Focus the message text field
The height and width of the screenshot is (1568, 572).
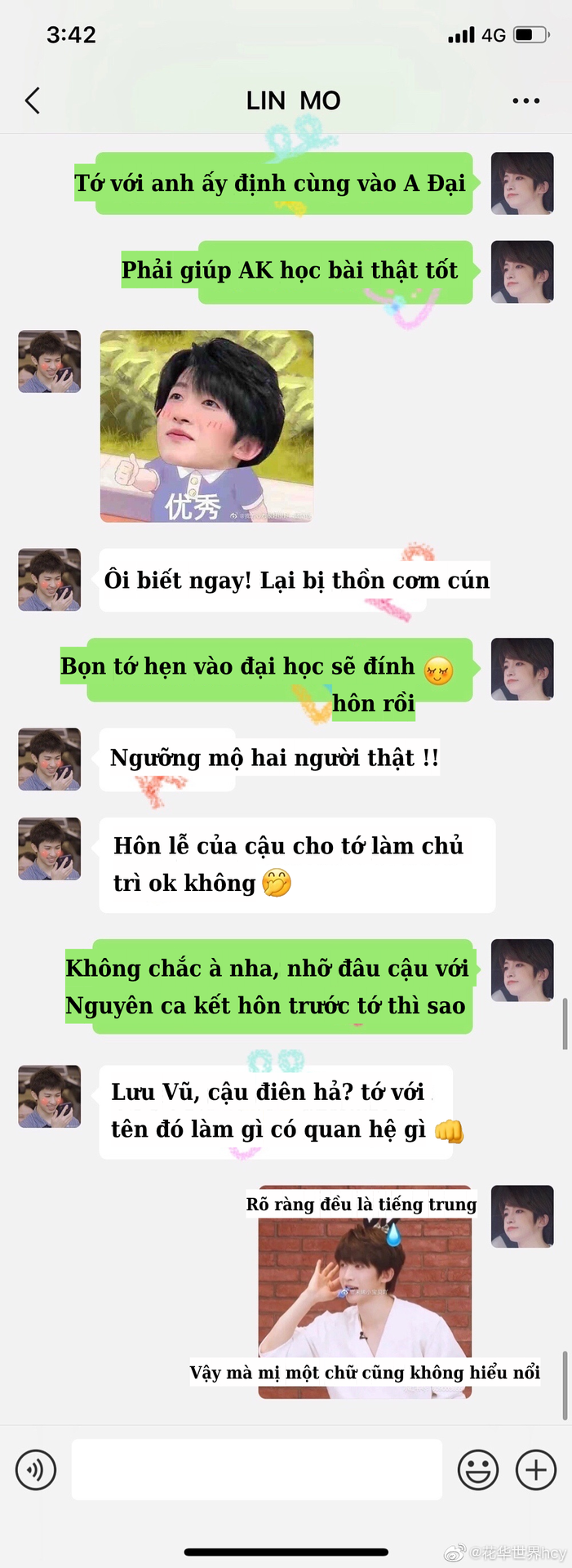(x=257, y=1470)
